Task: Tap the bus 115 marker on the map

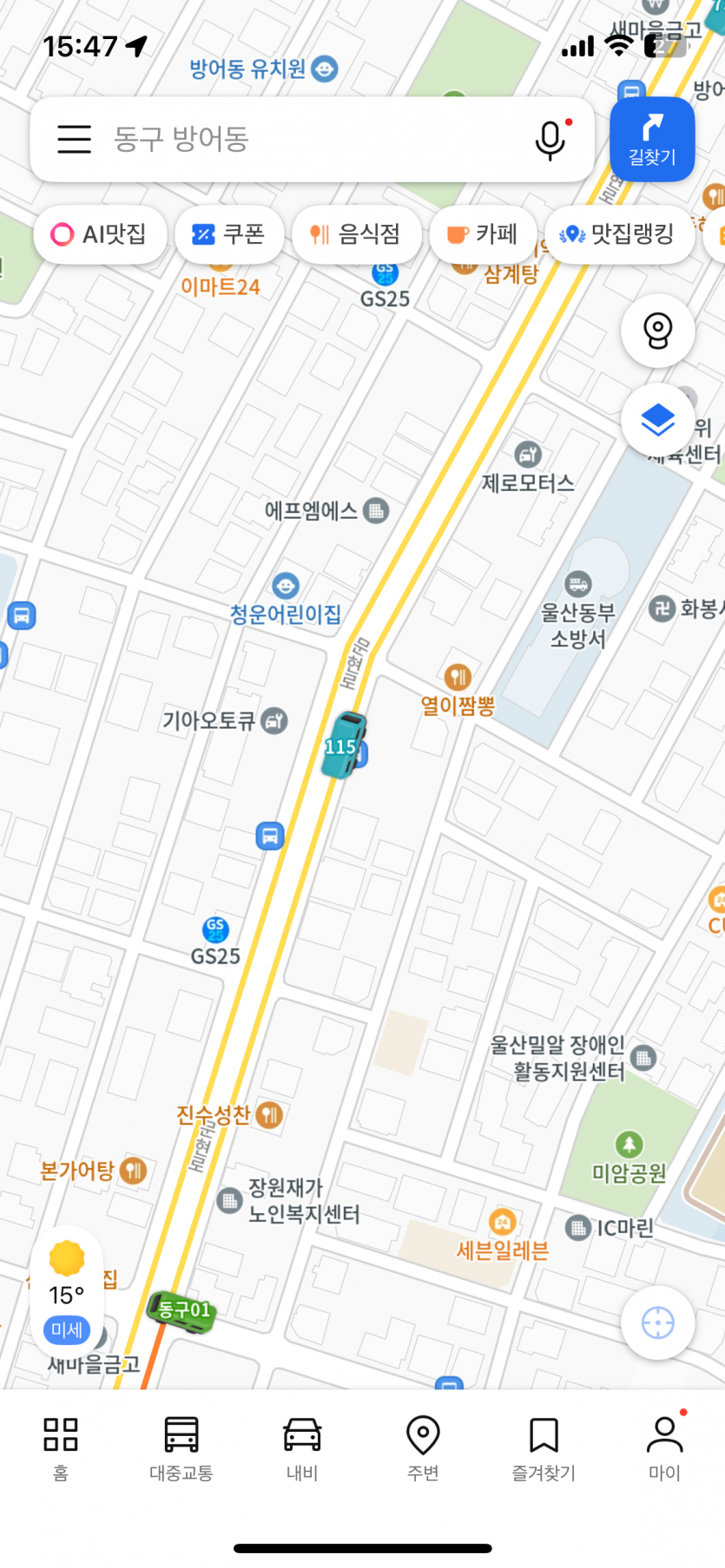Action: tap(343, 745)
